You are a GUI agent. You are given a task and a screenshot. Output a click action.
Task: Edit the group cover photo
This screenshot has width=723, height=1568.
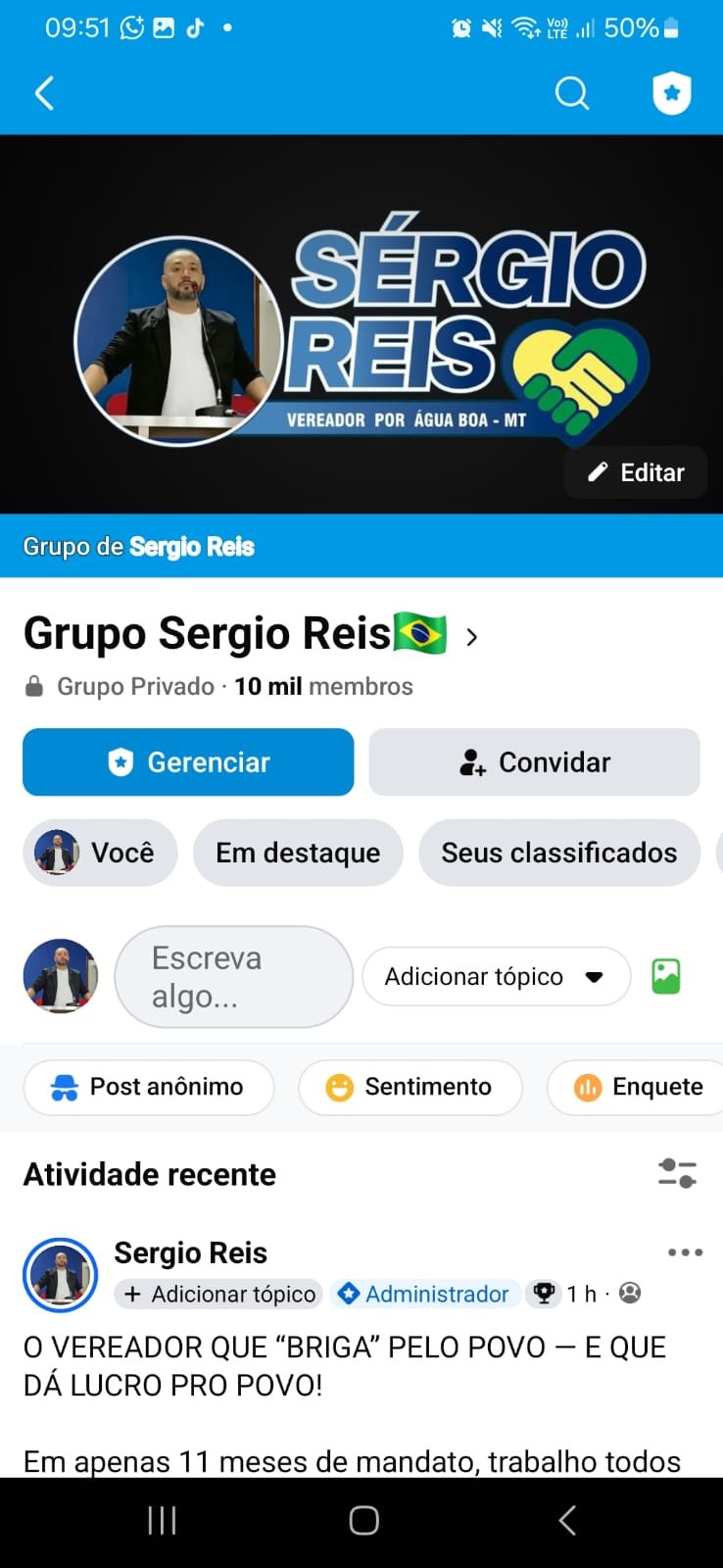[635, 472]
